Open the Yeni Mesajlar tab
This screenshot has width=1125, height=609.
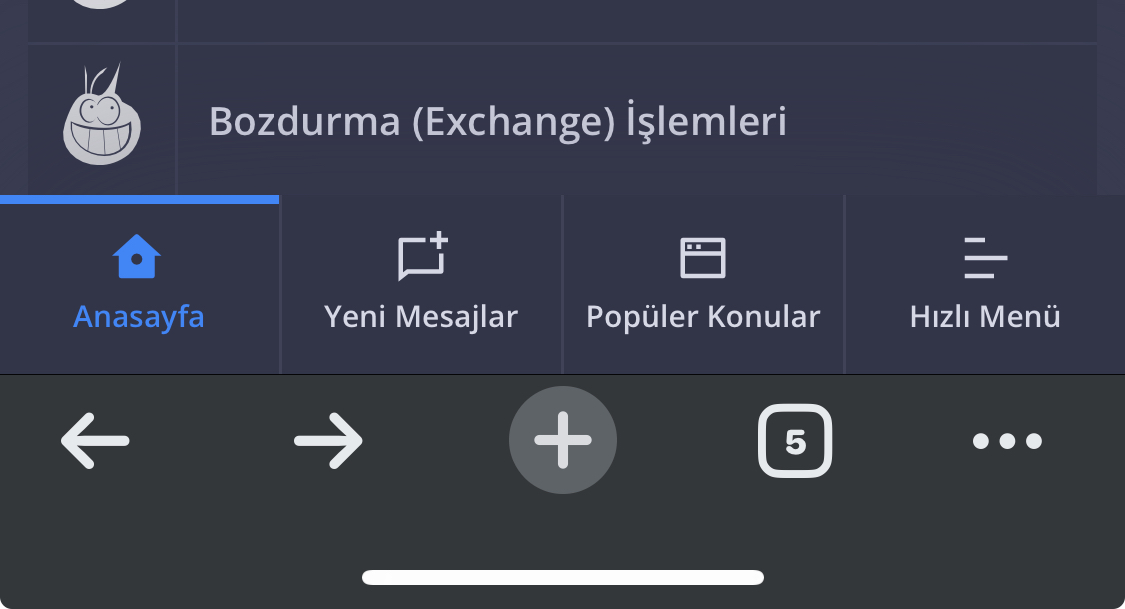pos(421,285)
